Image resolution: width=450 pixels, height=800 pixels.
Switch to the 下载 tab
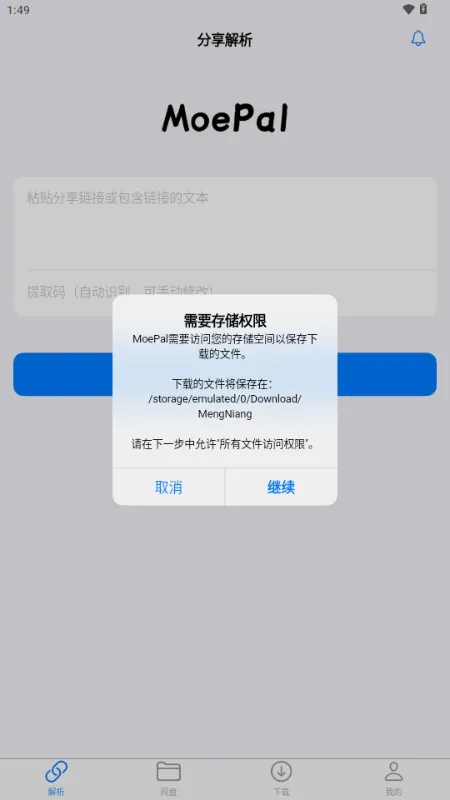281,779
